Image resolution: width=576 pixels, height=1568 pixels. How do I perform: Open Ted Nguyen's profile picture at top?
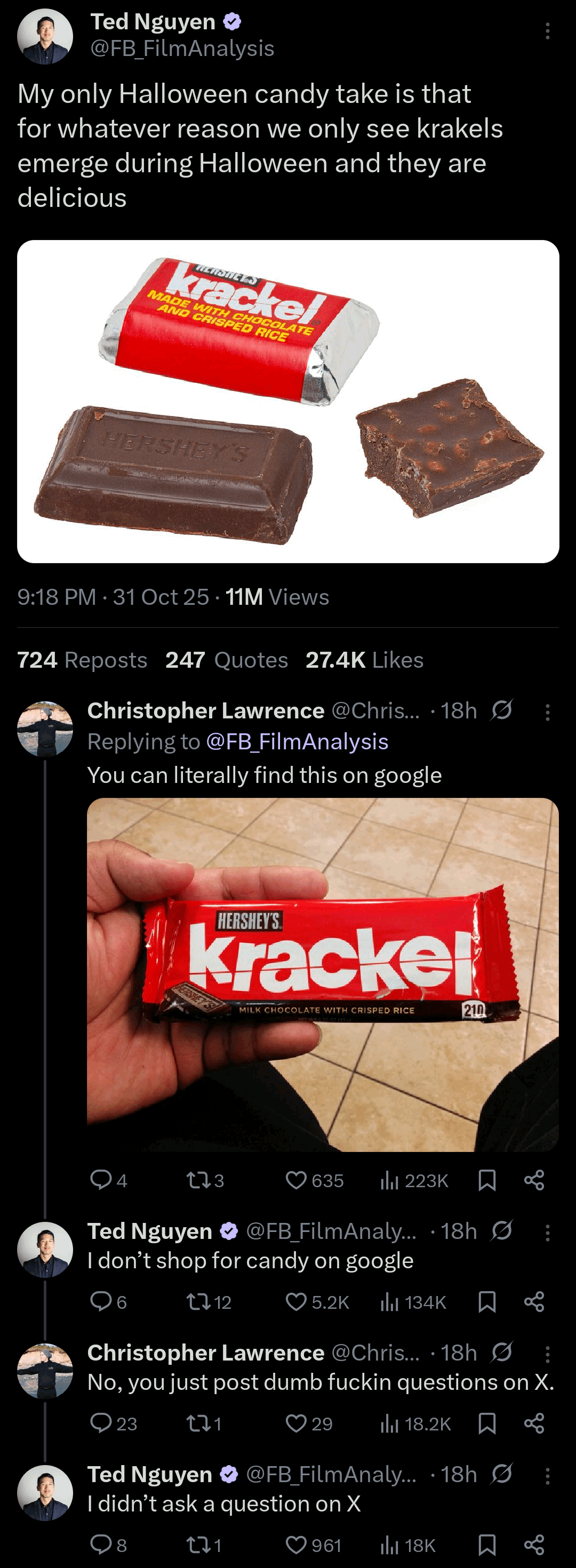click(45, 36)
